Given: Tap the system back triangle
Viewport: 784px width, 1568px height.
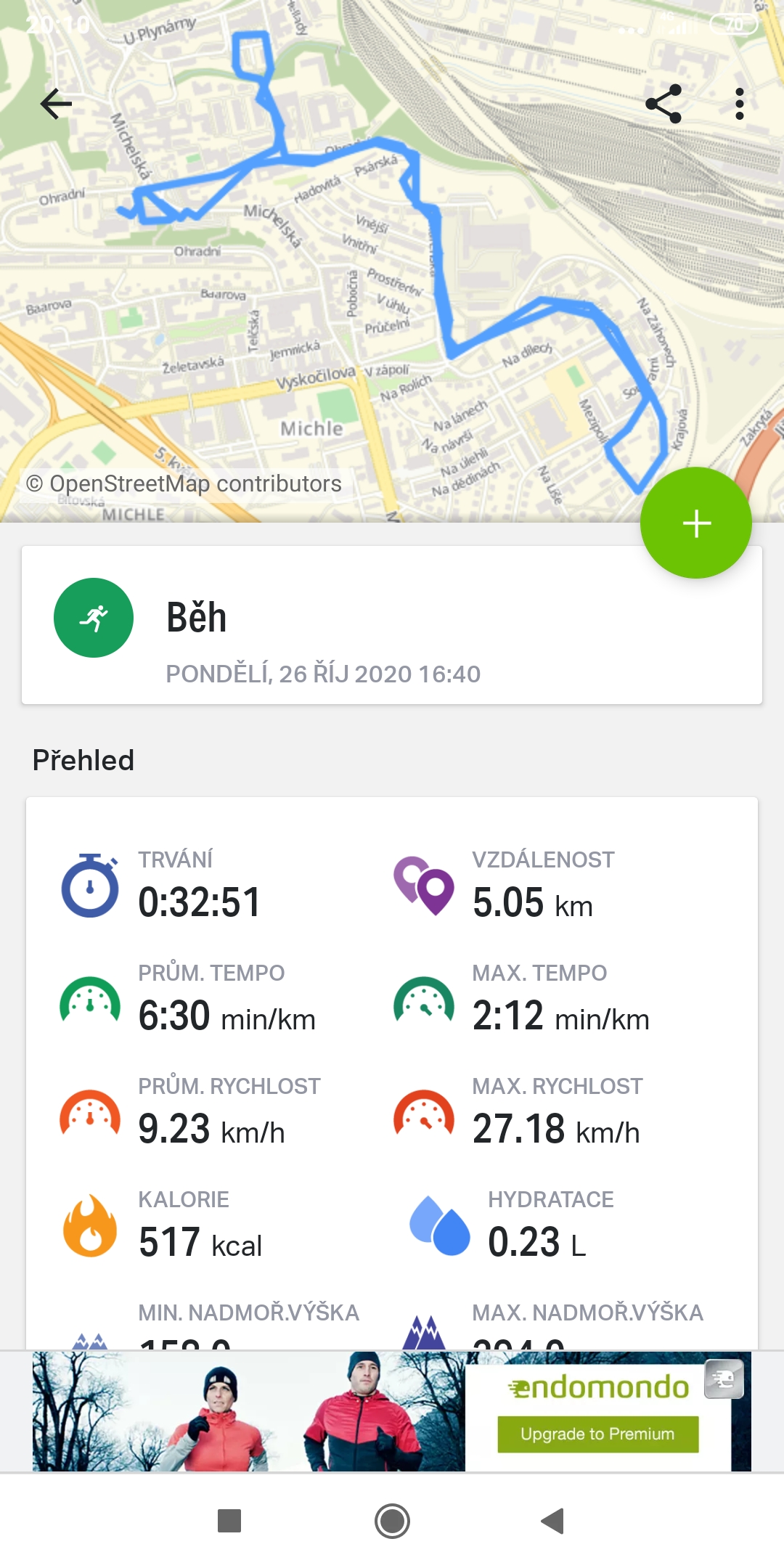Looking at the screenshot, I should click(x=553, y=1521).
